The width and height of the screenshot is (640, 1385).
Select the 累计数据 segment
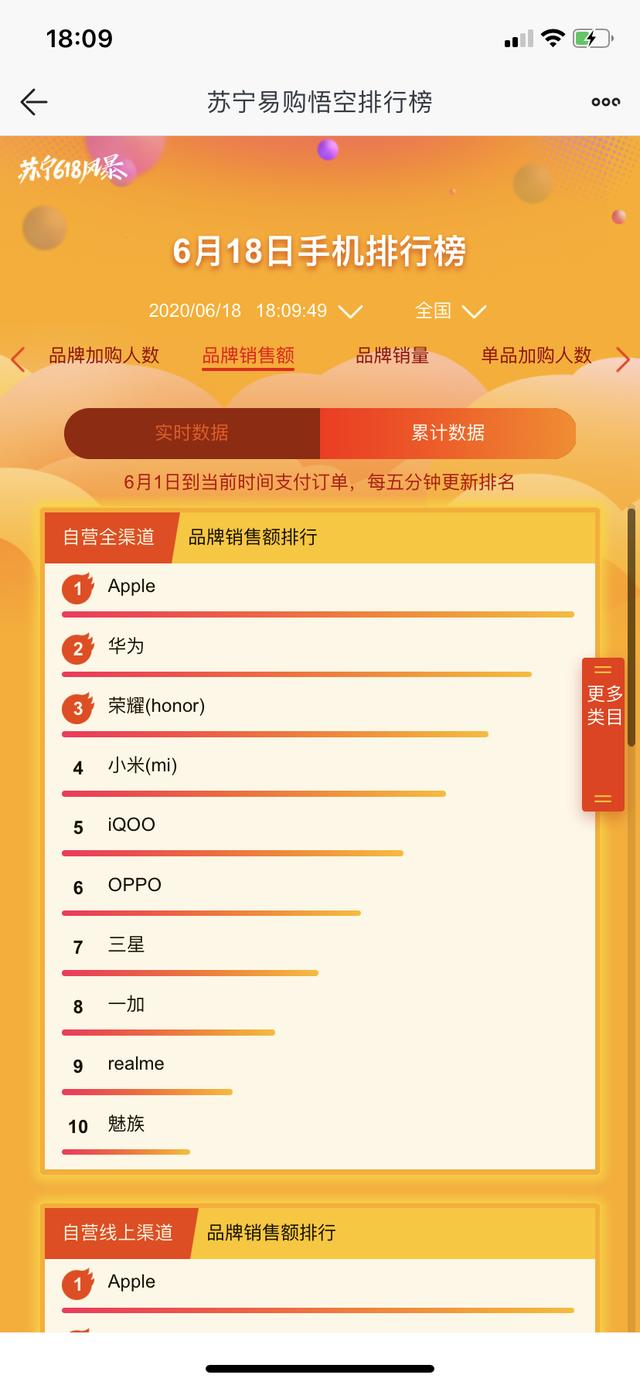[x=448, y=433]
